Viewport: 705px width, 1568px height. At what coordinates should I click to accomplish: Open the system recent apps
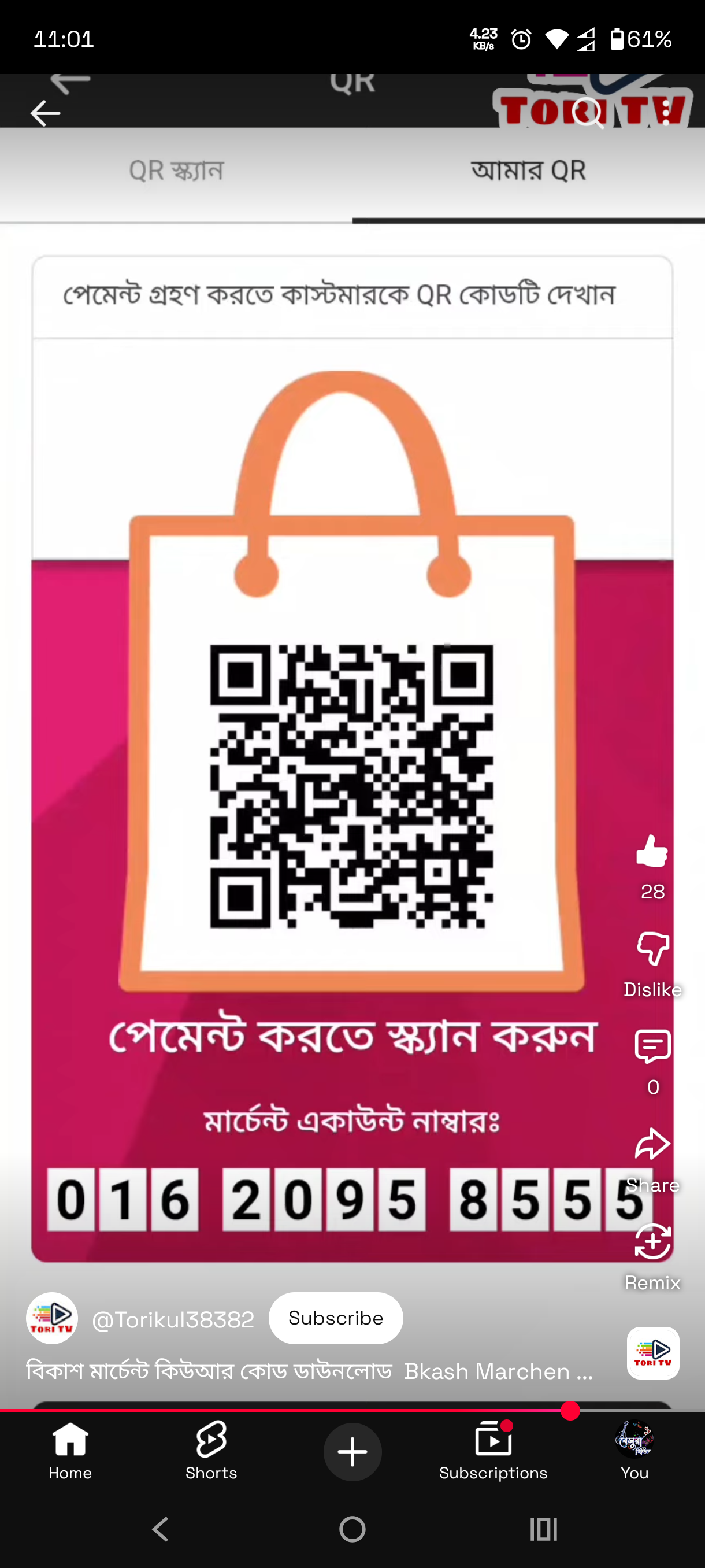543,1529
